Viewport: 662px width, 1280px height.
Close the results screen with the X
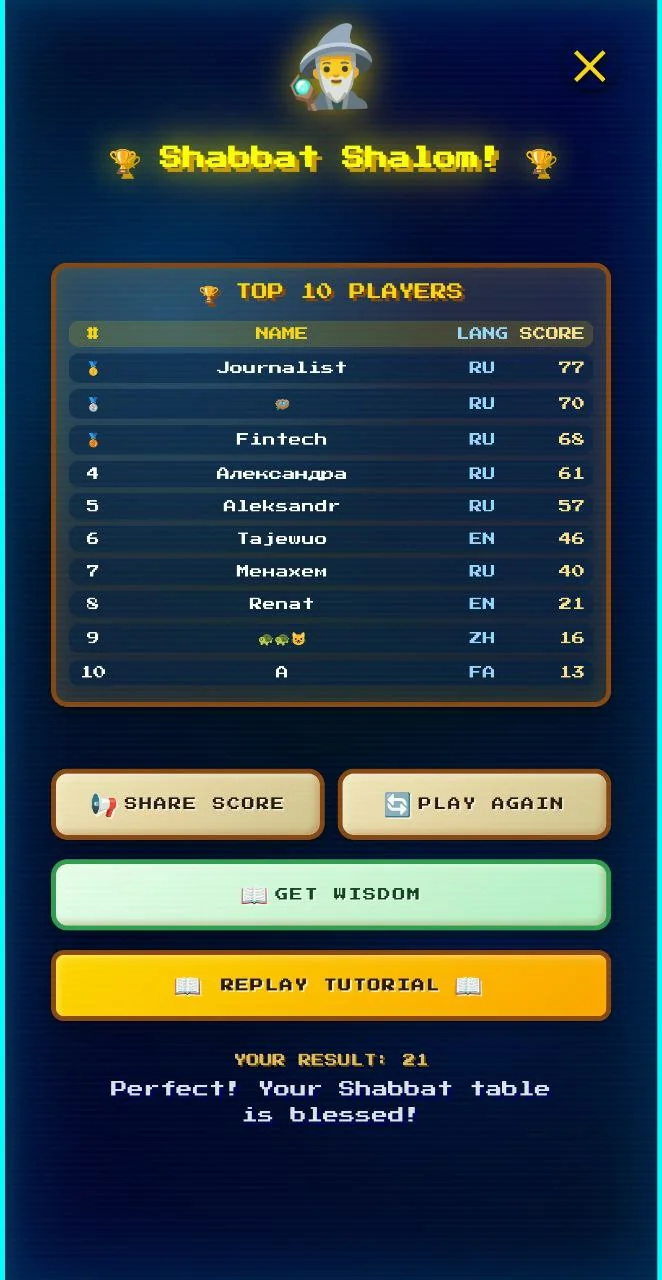pyautogui.click(x=590, y=67)
